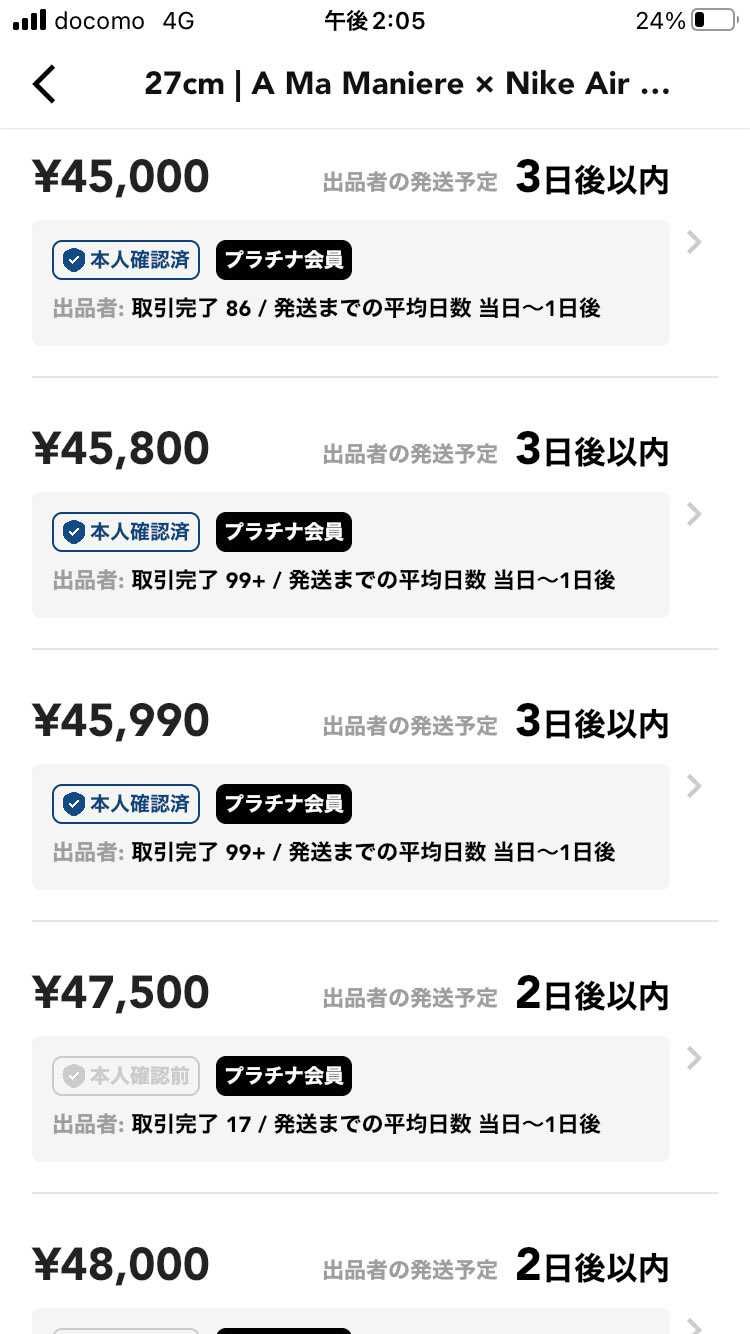
Task: Tap the unverified 本人確認前 badge on ¥47,500 listing
Action: [125, 1075]
